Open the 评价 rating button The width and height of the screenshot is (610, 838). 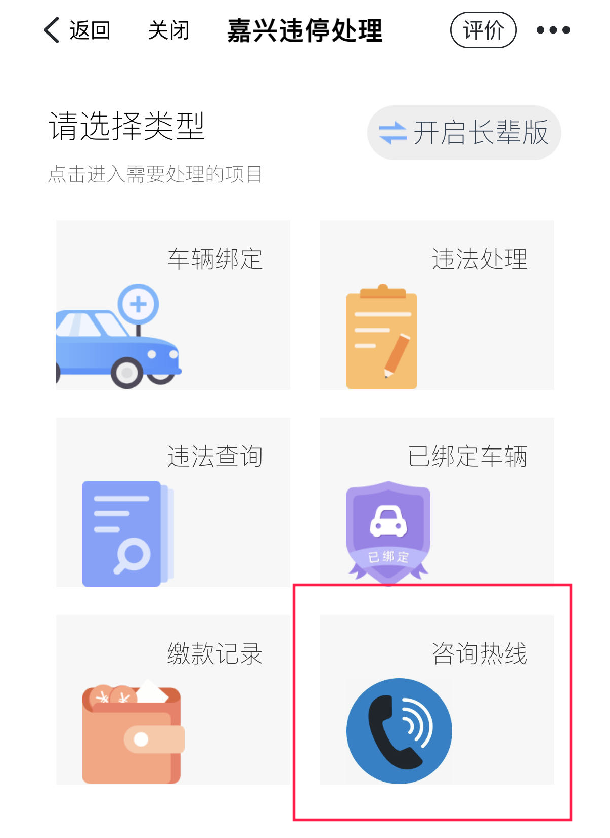(484, 31)
